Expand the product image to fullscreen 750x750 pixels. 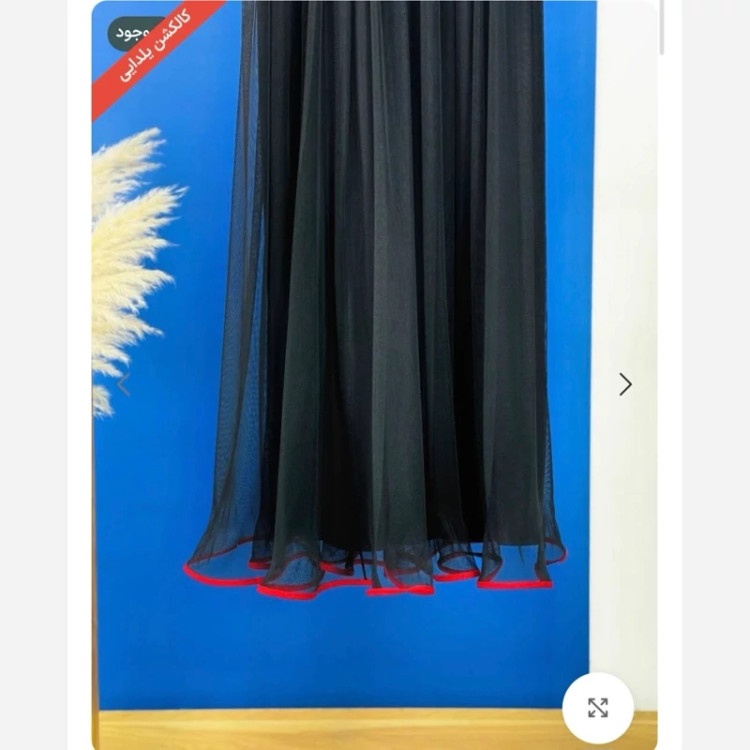[598, 708]
